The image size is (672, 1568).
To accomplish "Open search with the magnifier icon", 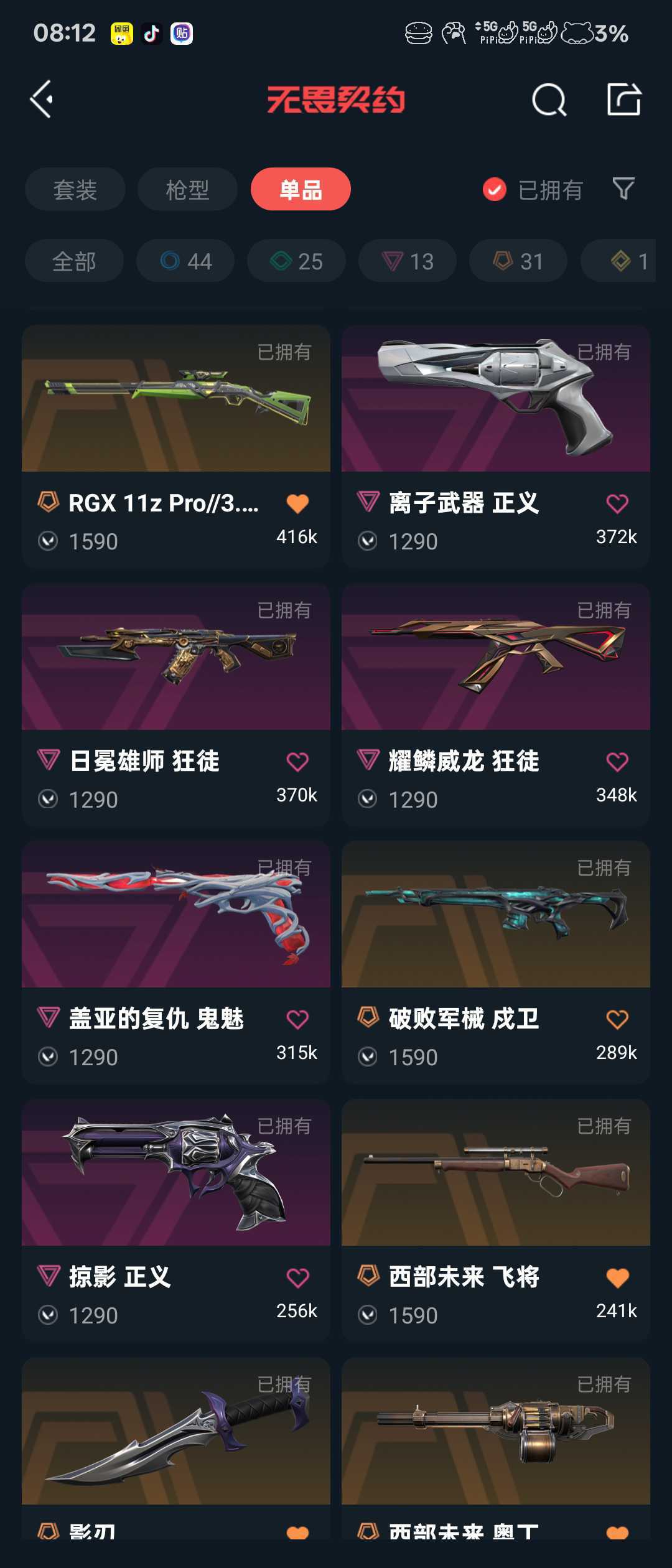I will click(549, 100).
